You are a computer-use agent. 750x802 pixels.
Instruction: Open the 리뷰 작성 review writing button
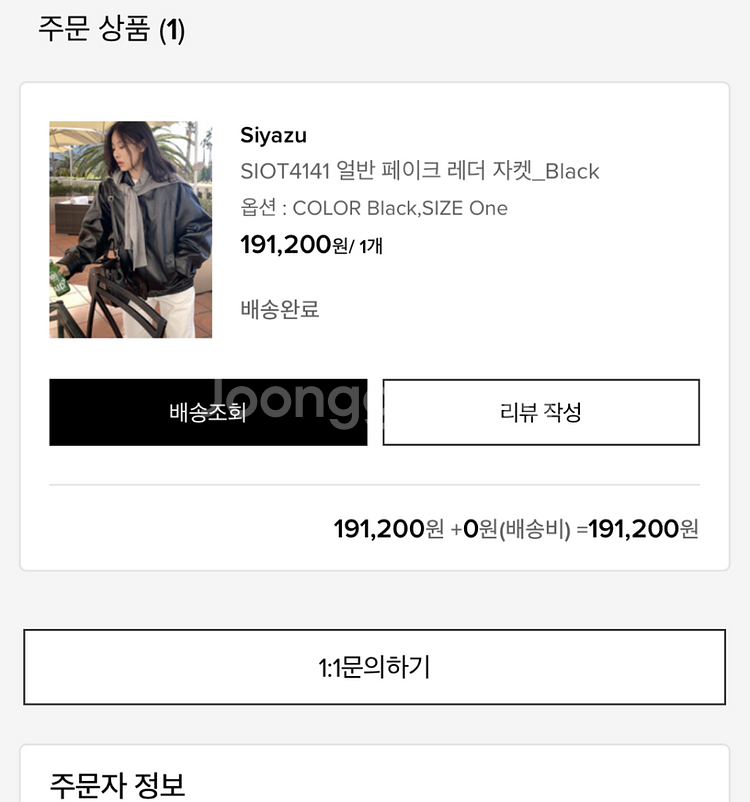pyautogui.click(x=540, y=412)
